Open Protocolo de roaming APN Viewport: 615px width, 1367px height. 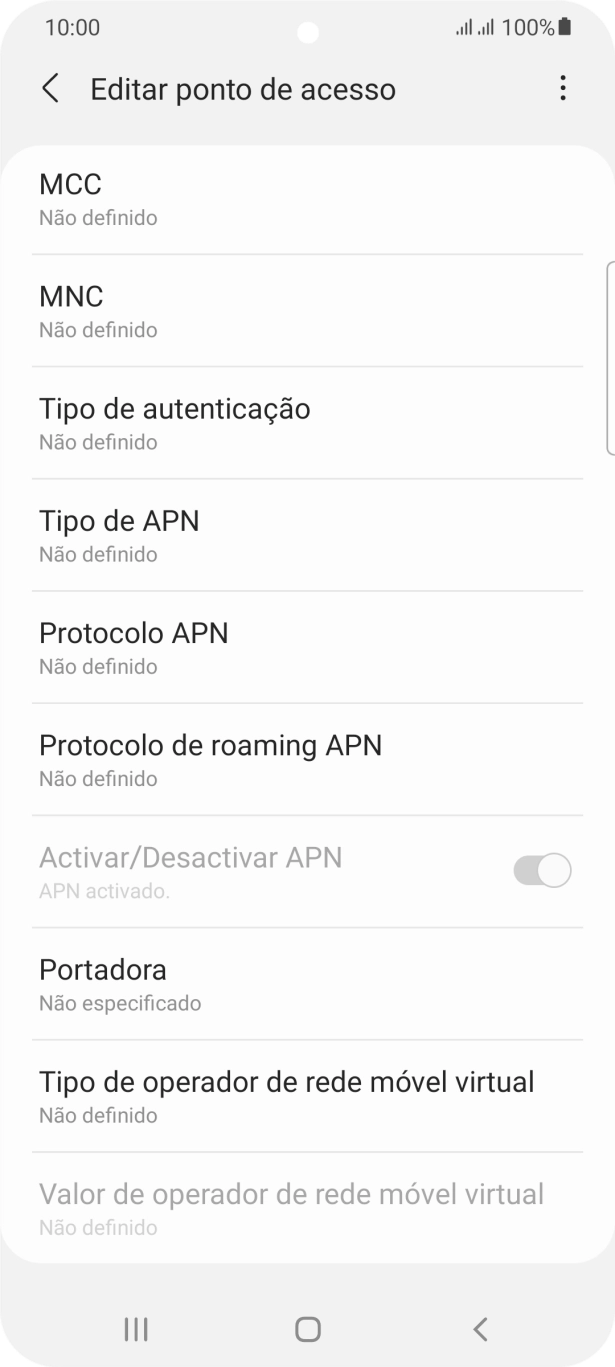[x=307, y=759]
